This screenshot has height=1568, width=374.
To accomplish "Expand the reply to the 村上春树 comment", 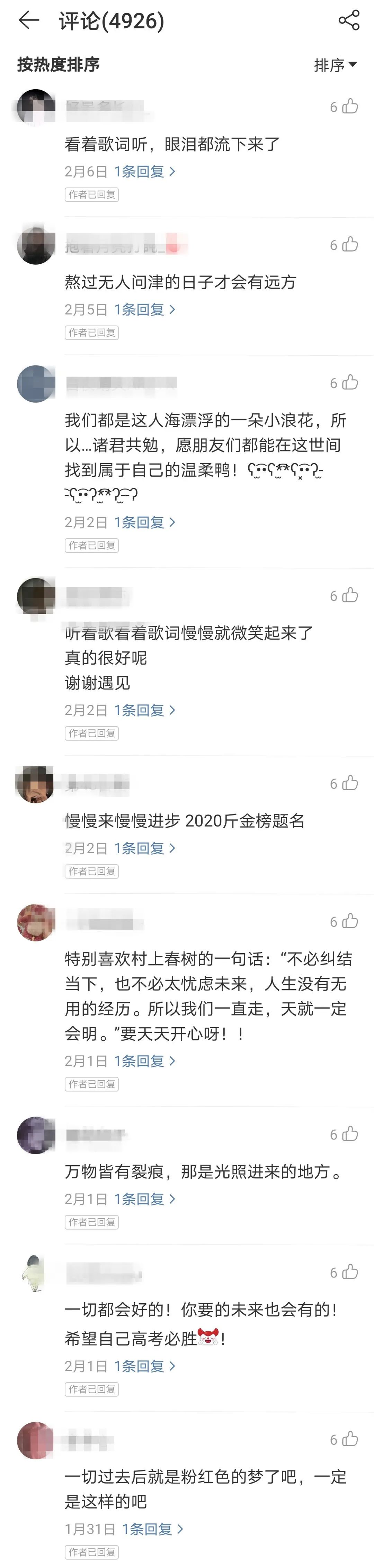I will point(144,1061).
